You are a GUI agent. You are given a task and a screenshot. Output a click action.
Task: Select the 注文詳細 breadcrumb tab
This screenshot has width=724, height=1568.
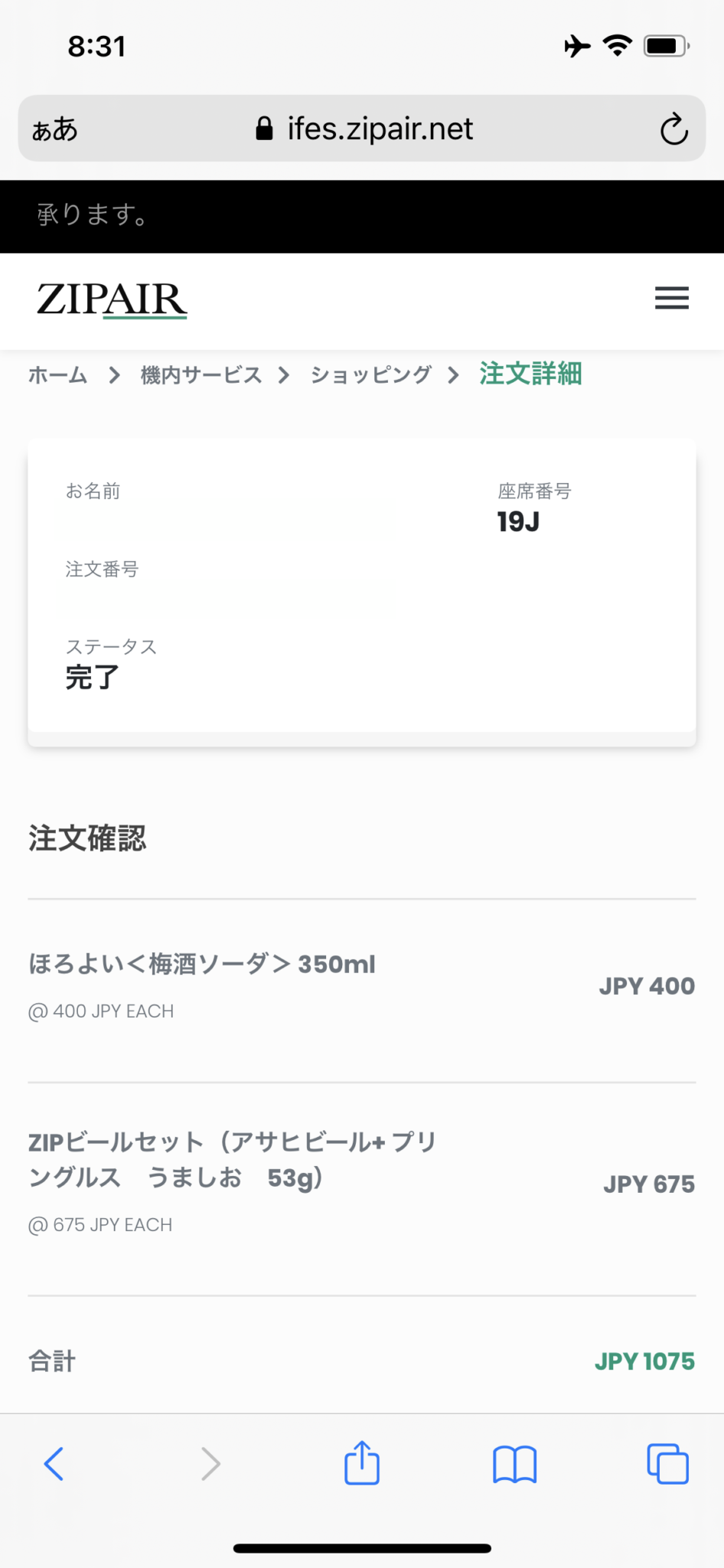[530, 374]
